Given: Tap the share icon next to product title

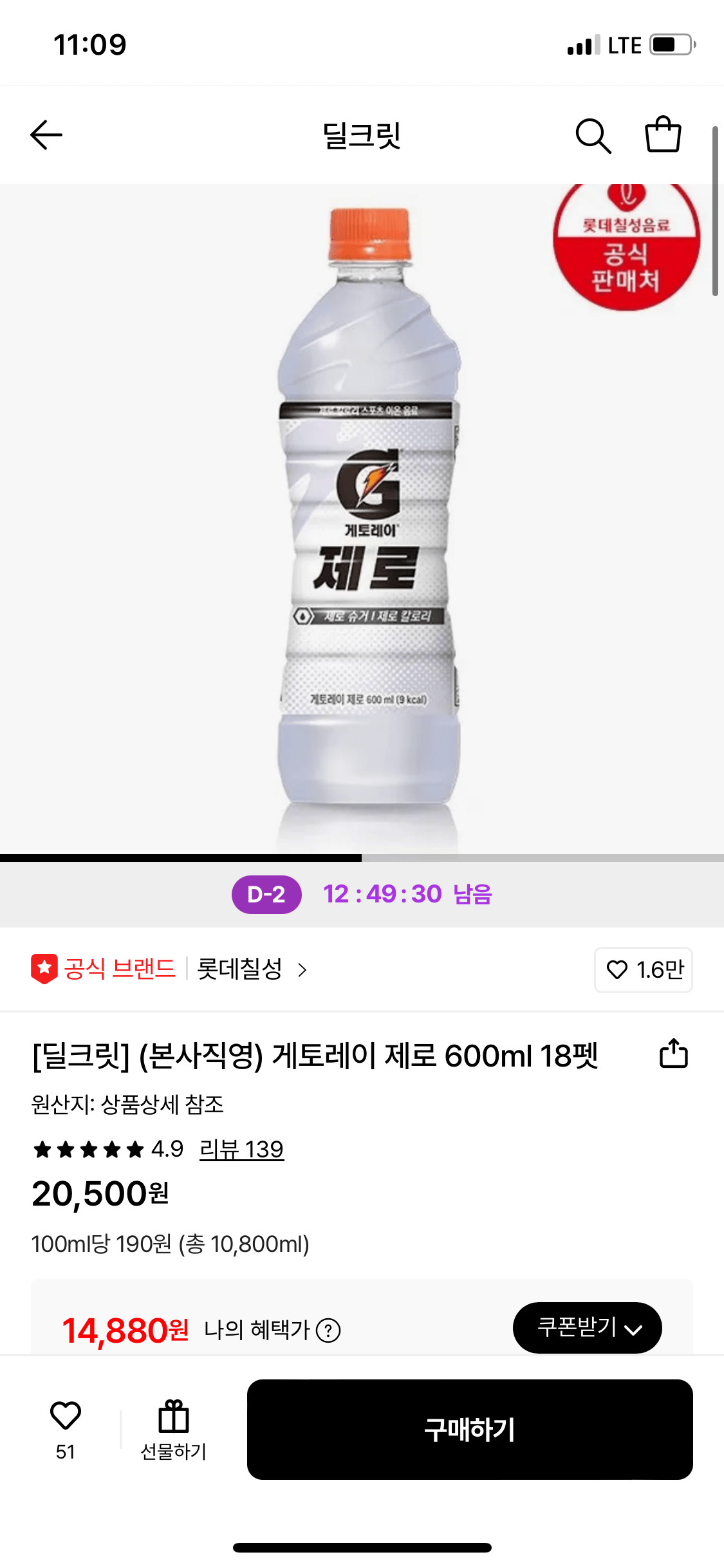Looking at the screenshot, I should click(673, 1054).
